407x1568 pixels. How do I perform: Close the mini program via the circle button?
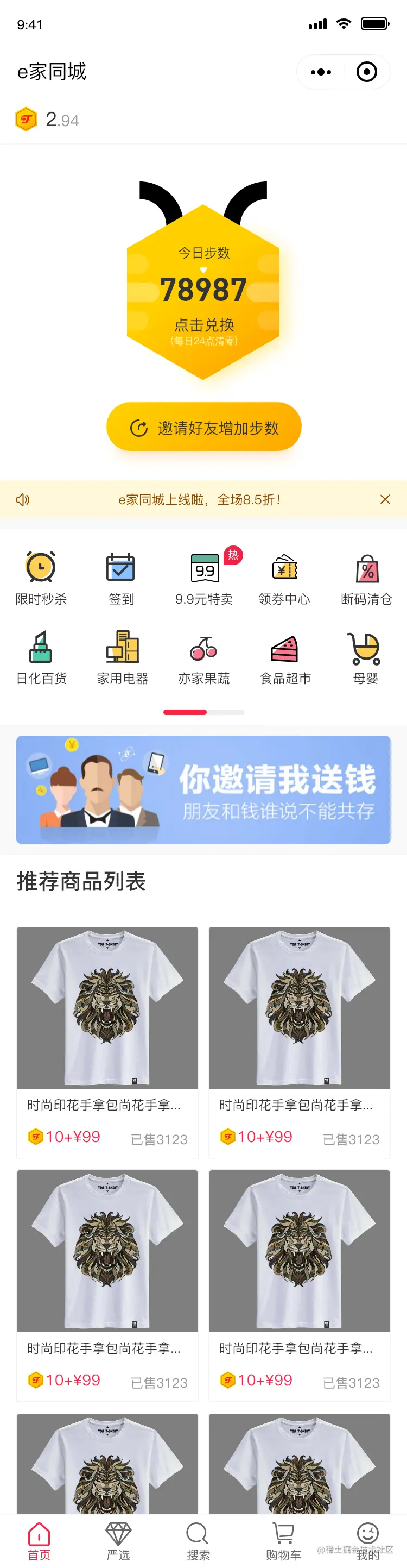366,72
